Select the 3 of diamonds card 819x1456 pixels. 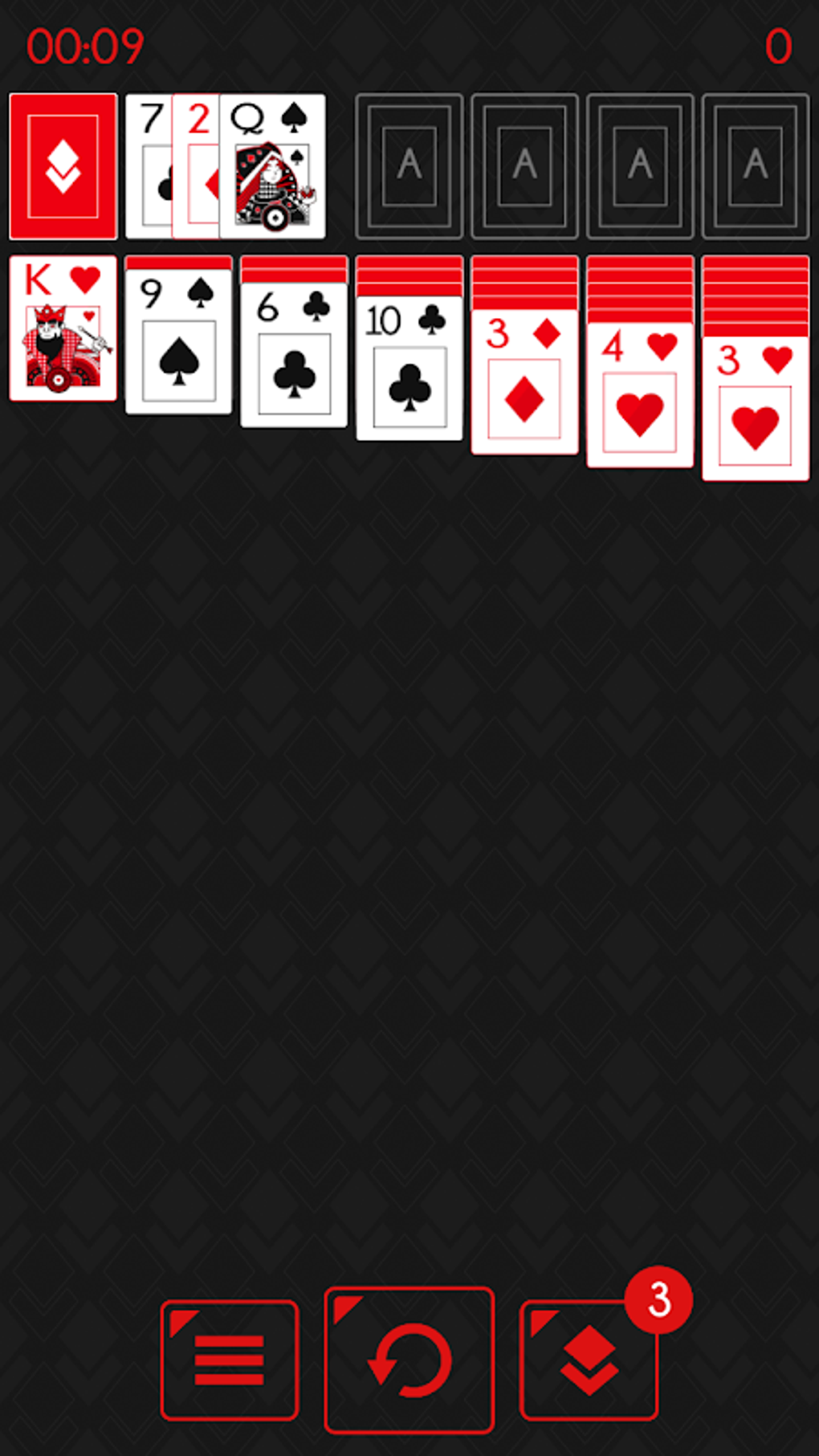pos(524,383)
